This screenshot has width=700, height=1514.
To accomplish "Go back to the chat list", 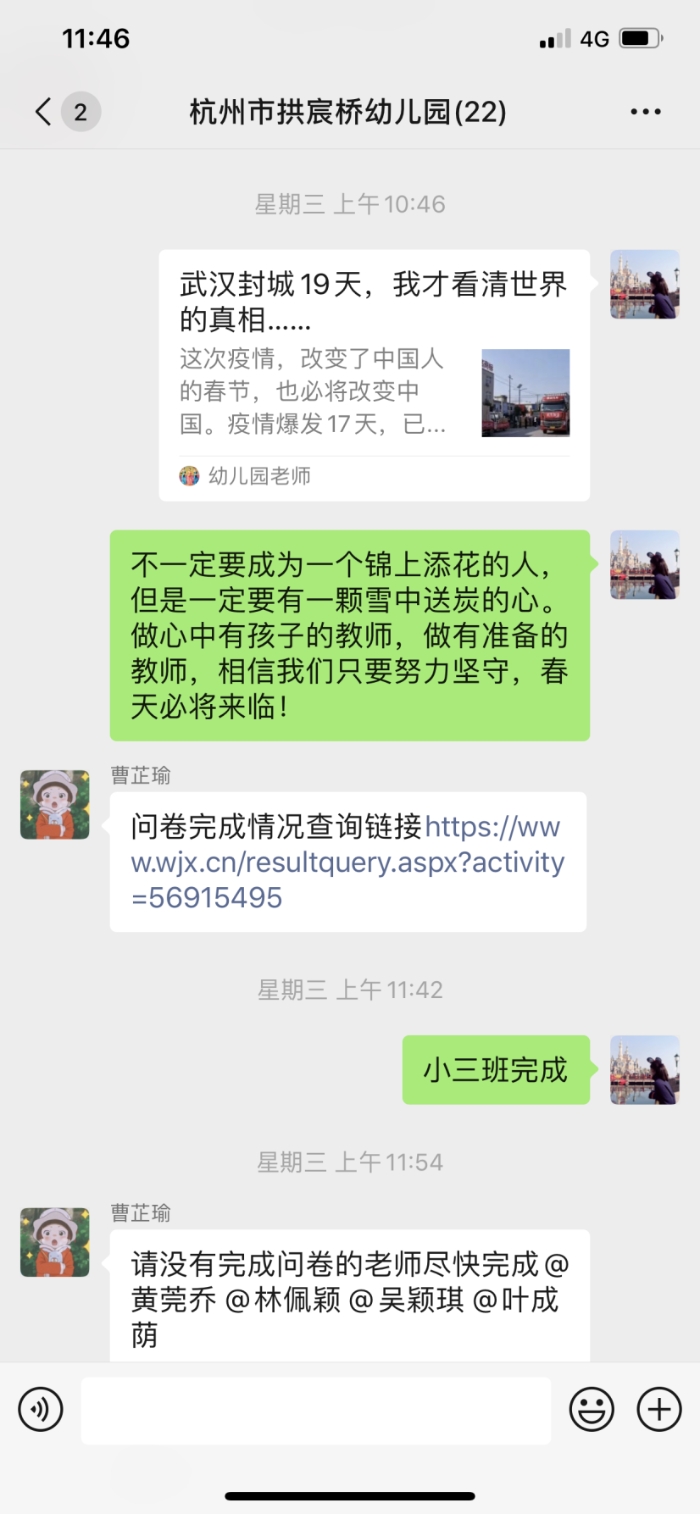I will (x=44, y=112).
